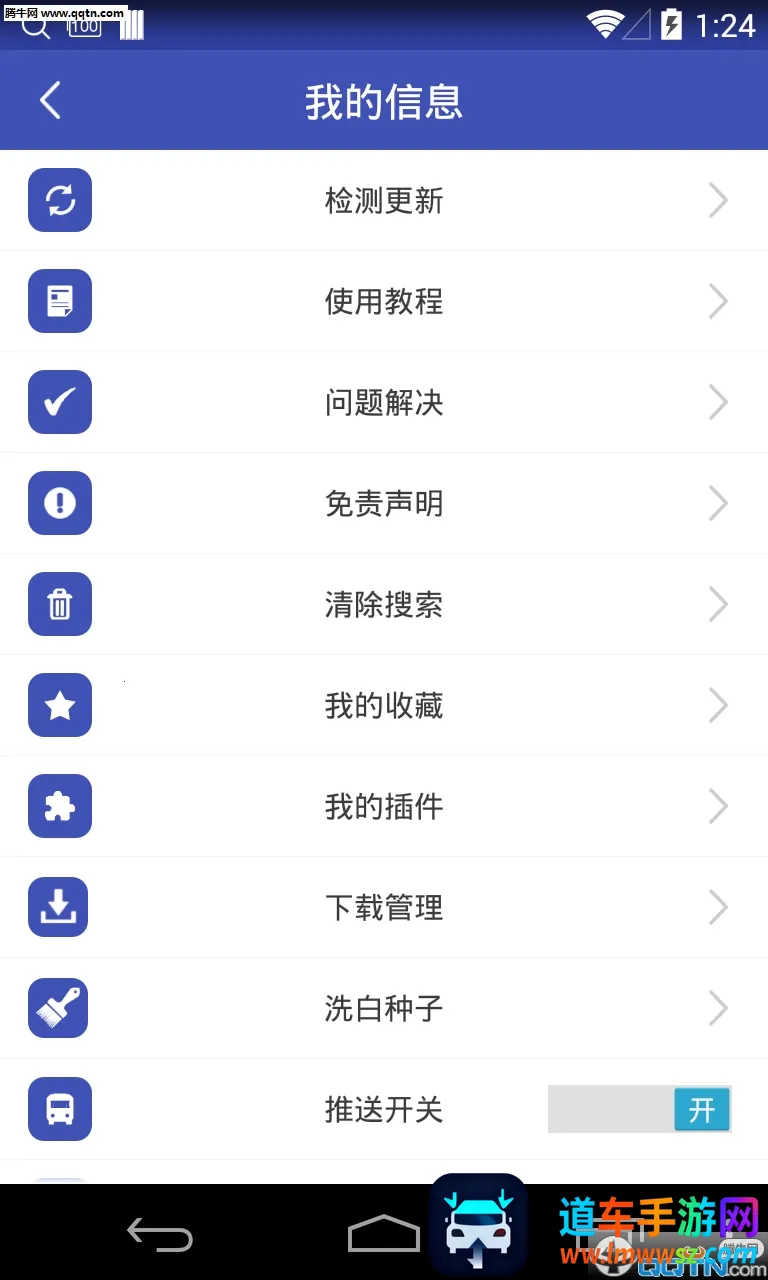Toggle the 推送开关 push switch
Screen dimensions: 768x1280
point(640,1109)
